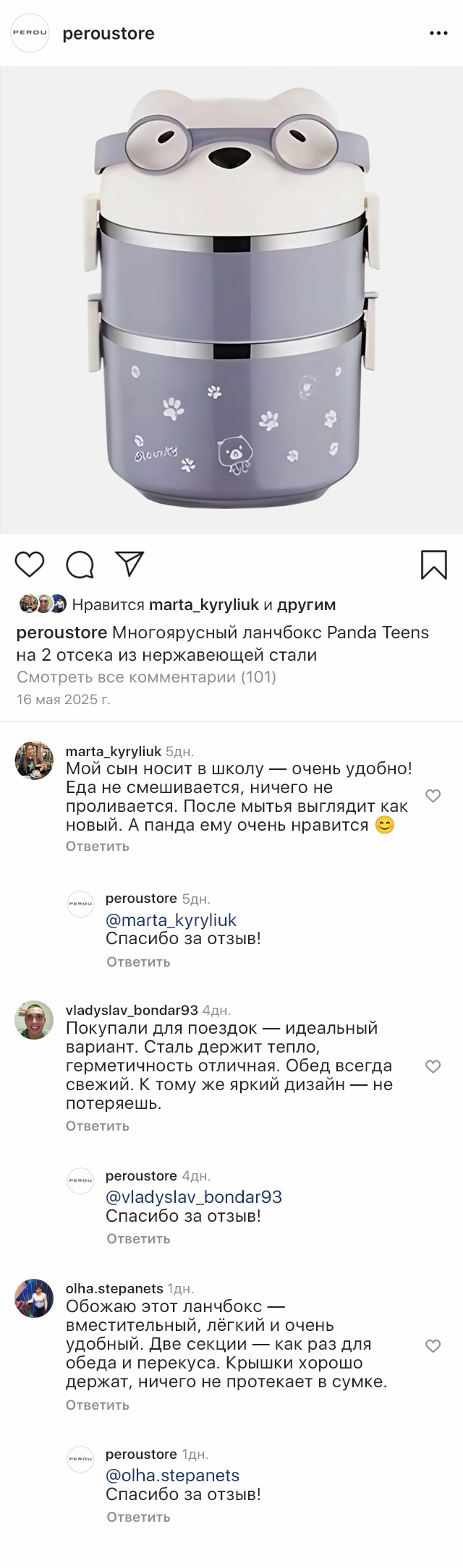Screen dimensions: 463x1568
Task: Open the comment icon under the post
Action: tap(80, 565)
